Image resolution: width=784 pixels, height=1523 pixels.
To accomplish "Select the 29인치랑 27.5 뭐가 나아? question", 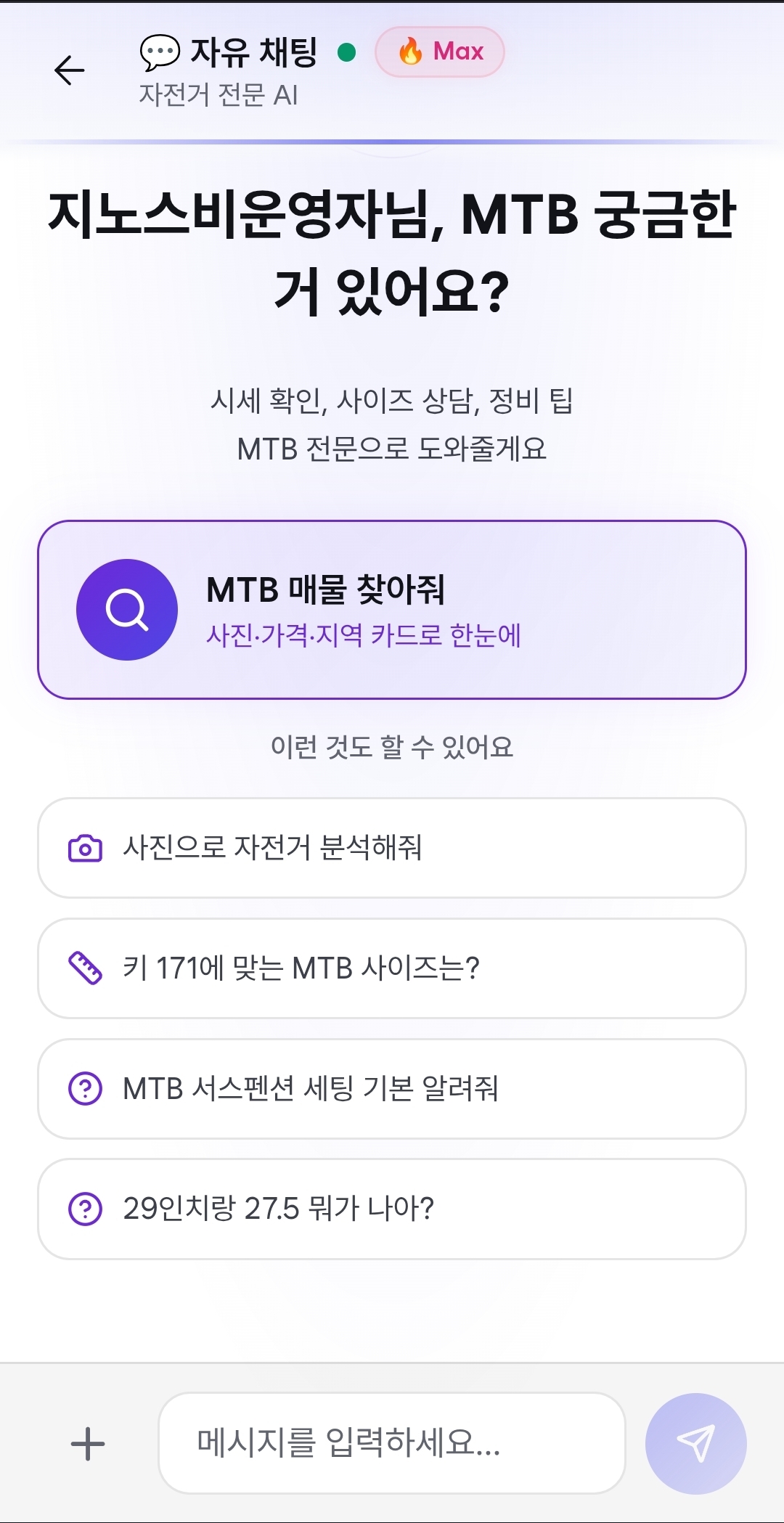I will 392,1208.
